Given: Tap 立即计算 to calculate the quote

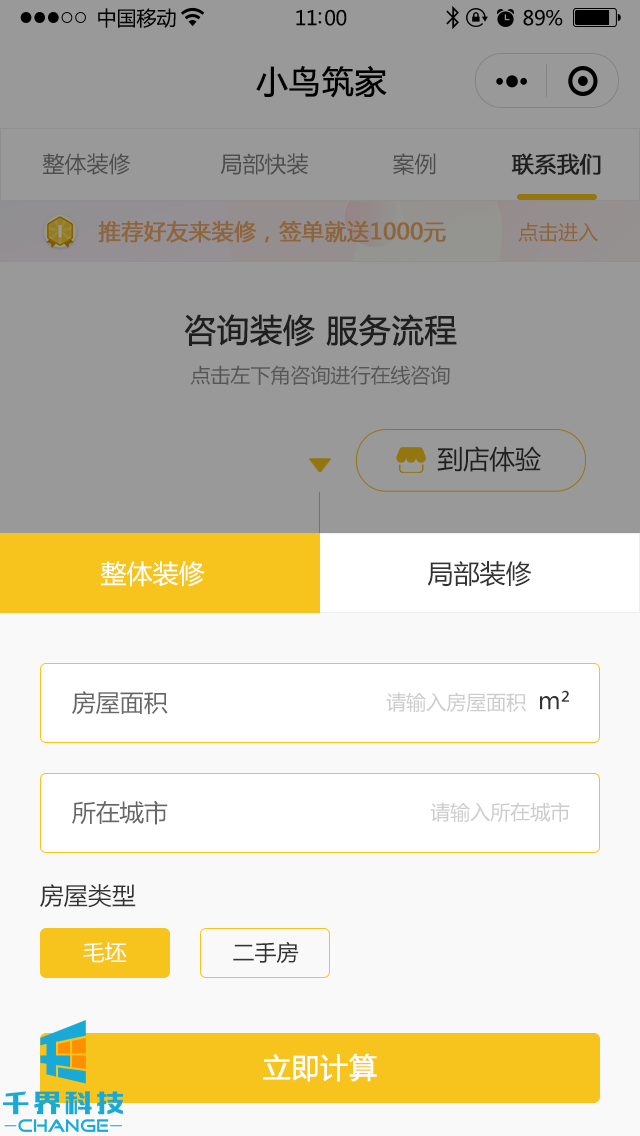Looking at the screenshot, I should 320,1068.
